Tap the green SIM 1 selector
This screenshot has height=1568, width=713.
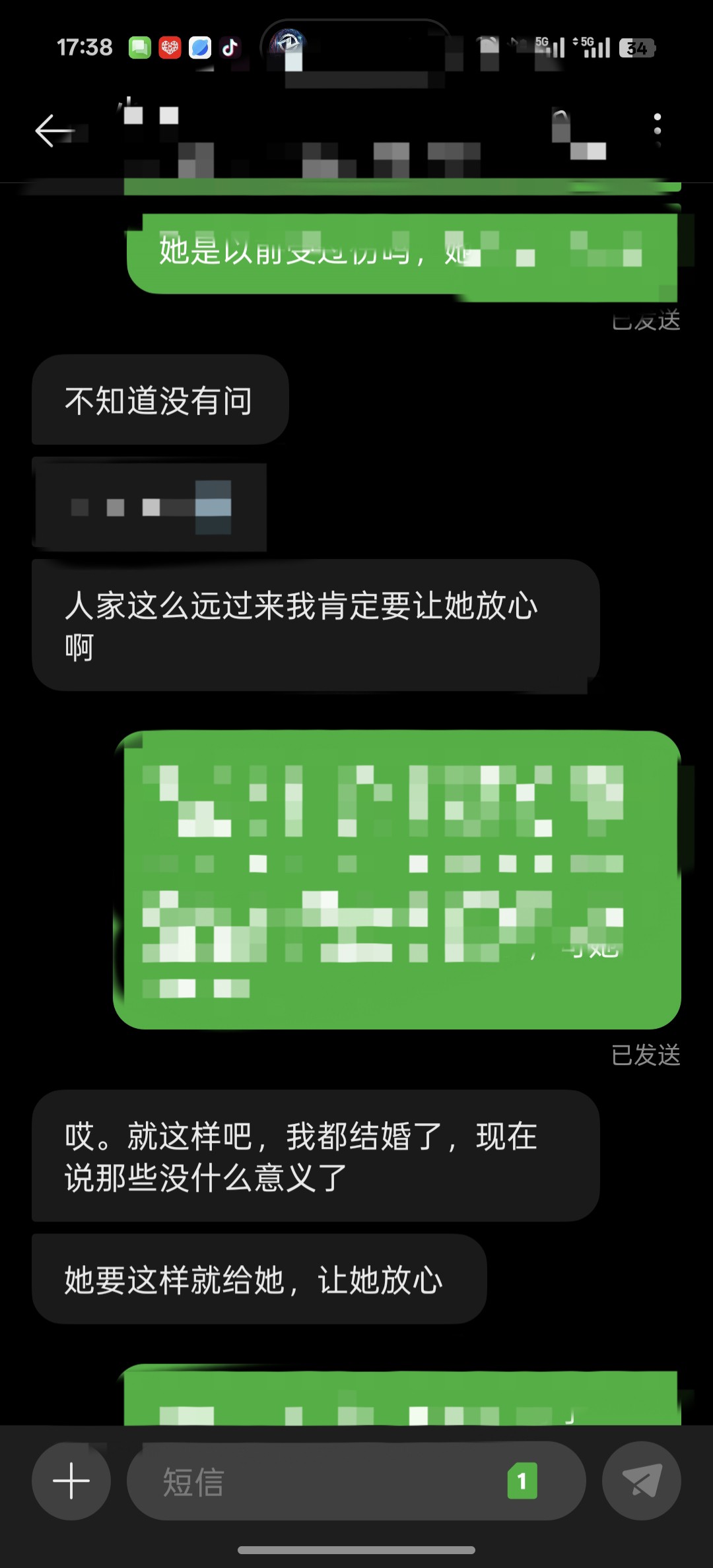coord(522,1481)
